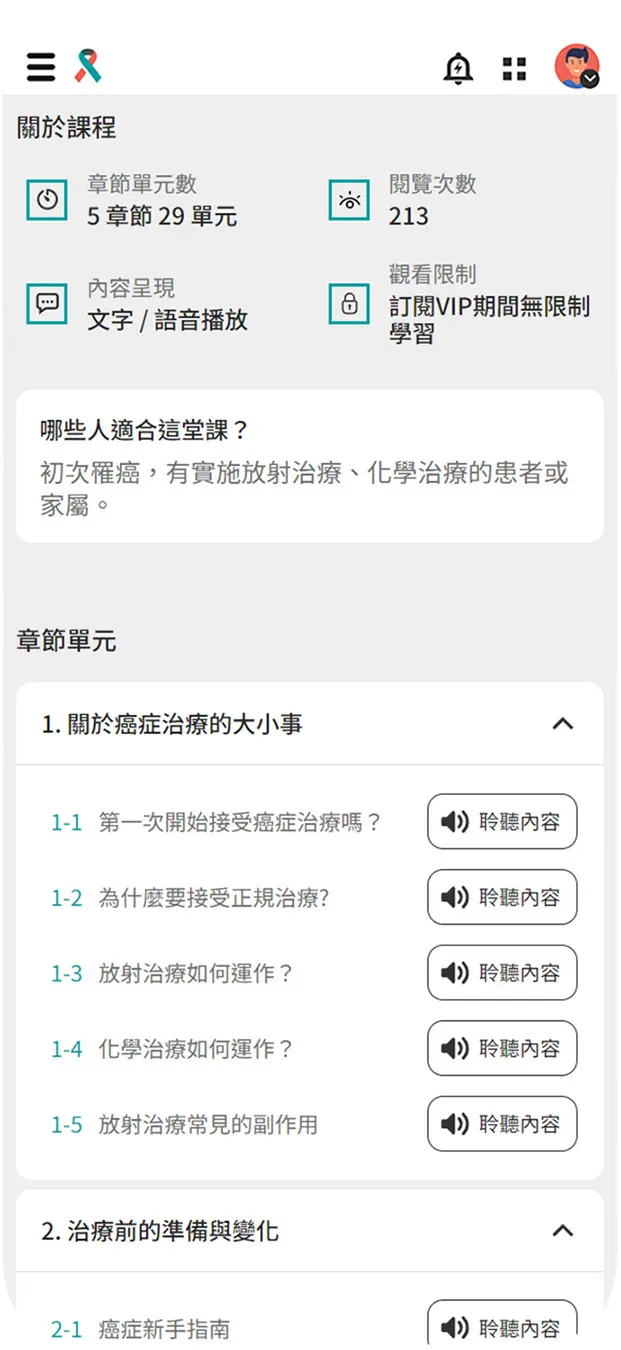Image resolution: width=621 pixels, height=1350 pixels.
Task: Tap the ribbon logo home icon
Action: pos(88,66)
